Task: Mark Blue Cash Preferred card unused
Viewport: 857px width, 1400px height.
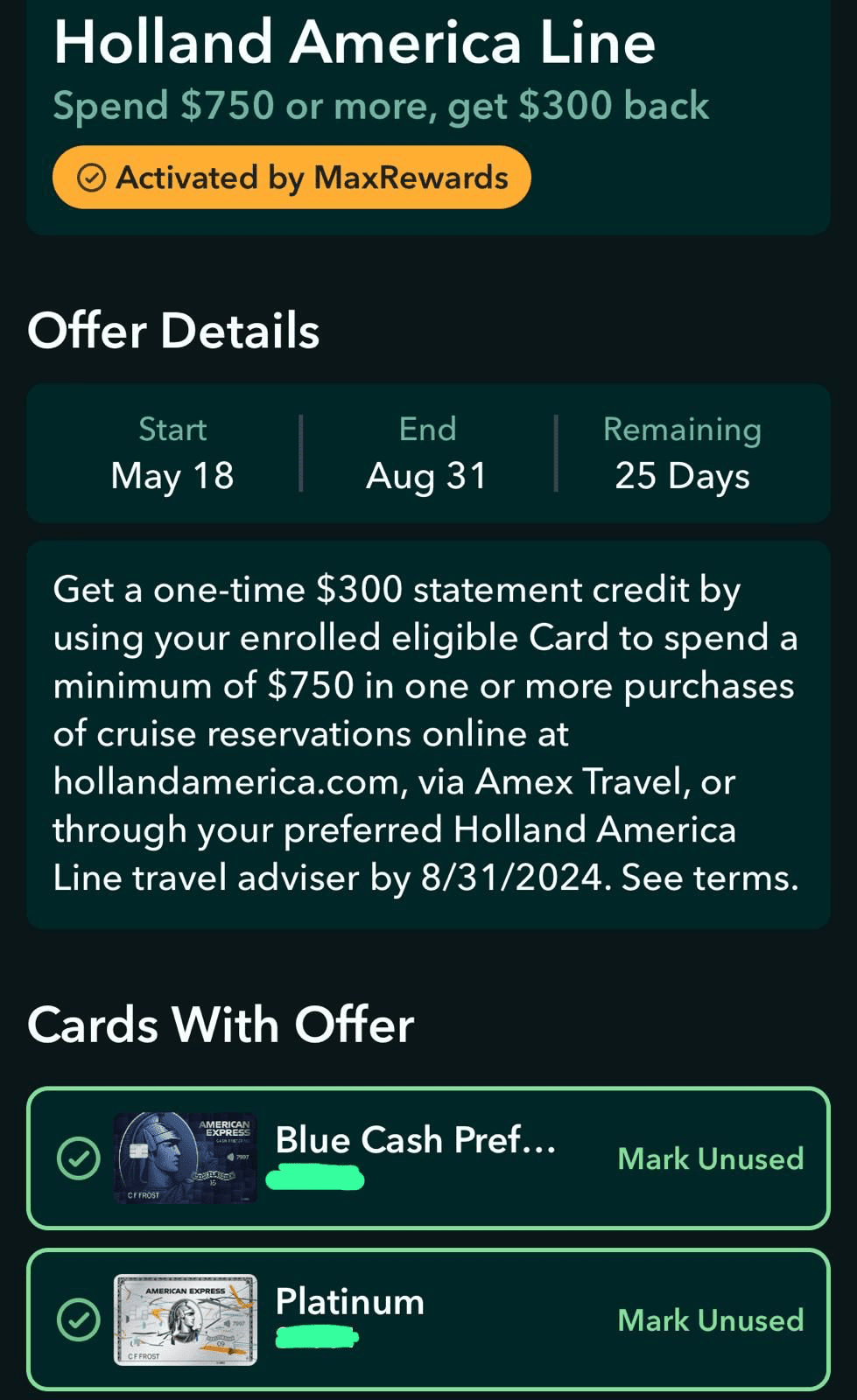Action: (x=710, y=1158)
